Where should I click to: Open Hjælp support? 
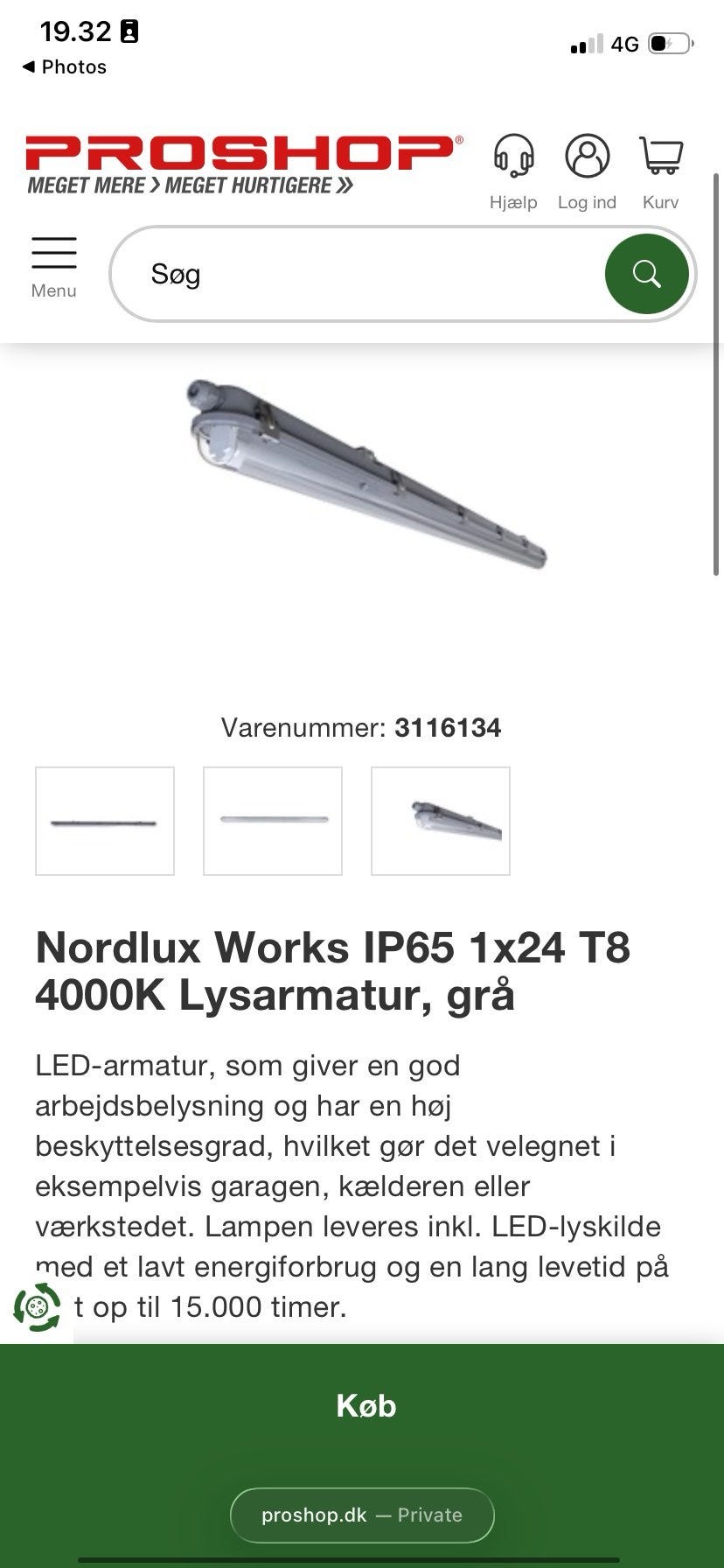[513, 171]
